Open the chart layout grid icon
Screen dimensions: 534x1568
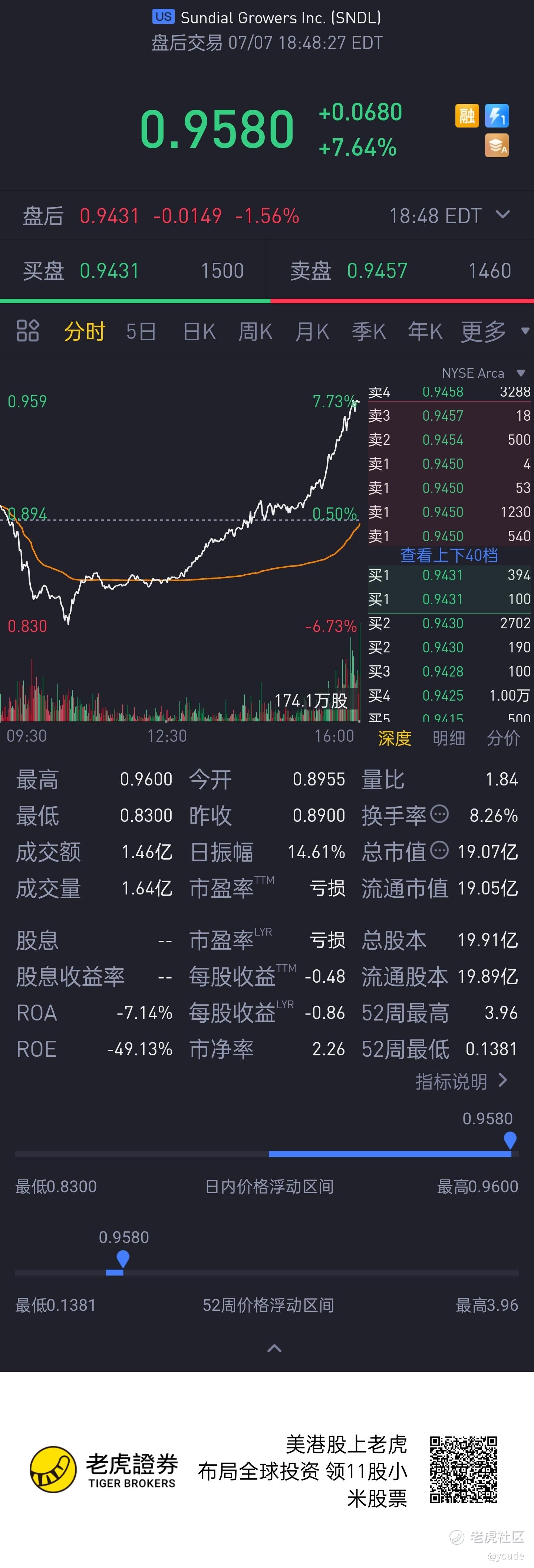pyautogui.click(x=27, y=331)
